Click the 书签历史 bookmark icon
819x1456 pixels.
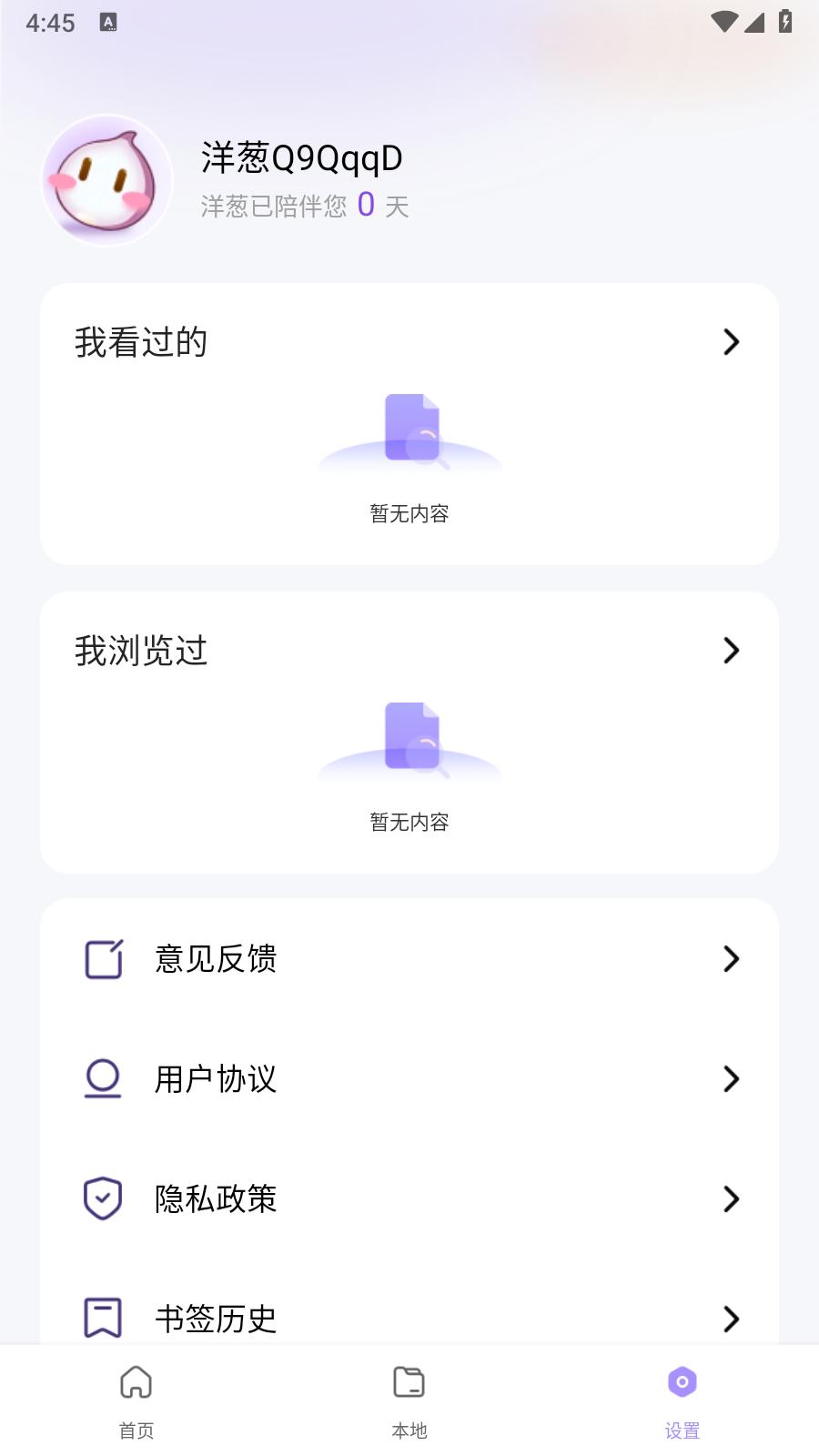pos(102,1318)
